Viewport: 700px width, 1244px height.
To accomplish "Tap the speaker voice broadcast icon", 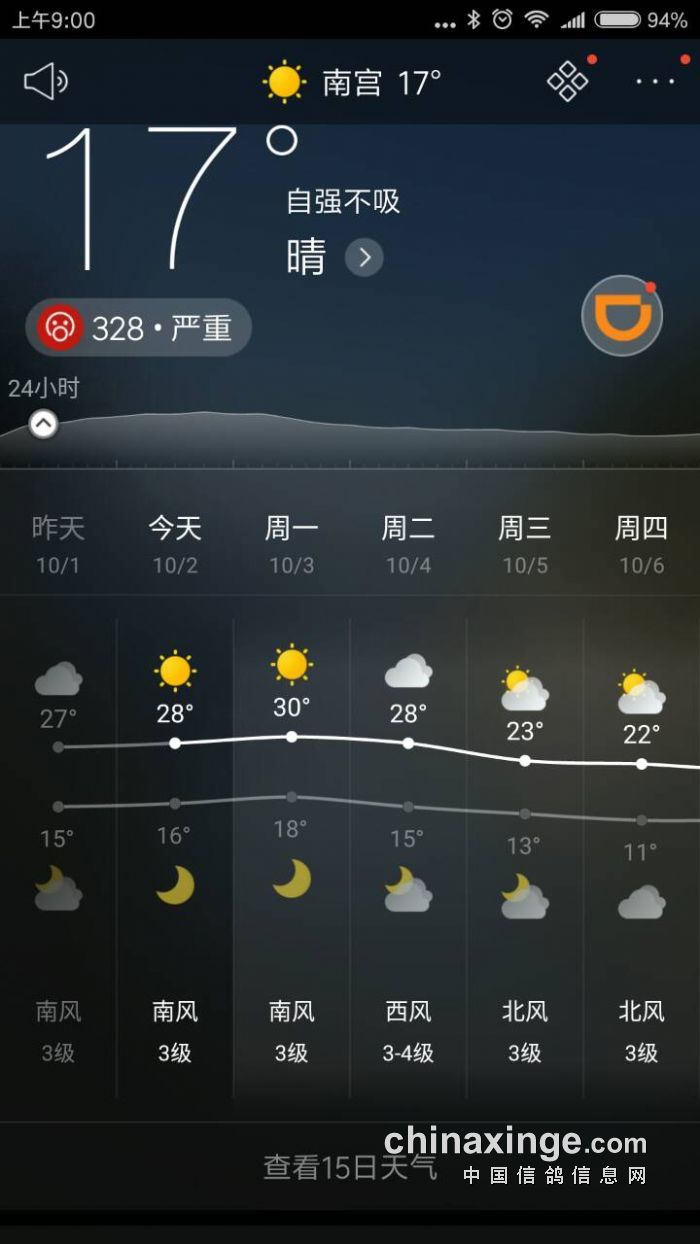I will (x=45, y=82).
